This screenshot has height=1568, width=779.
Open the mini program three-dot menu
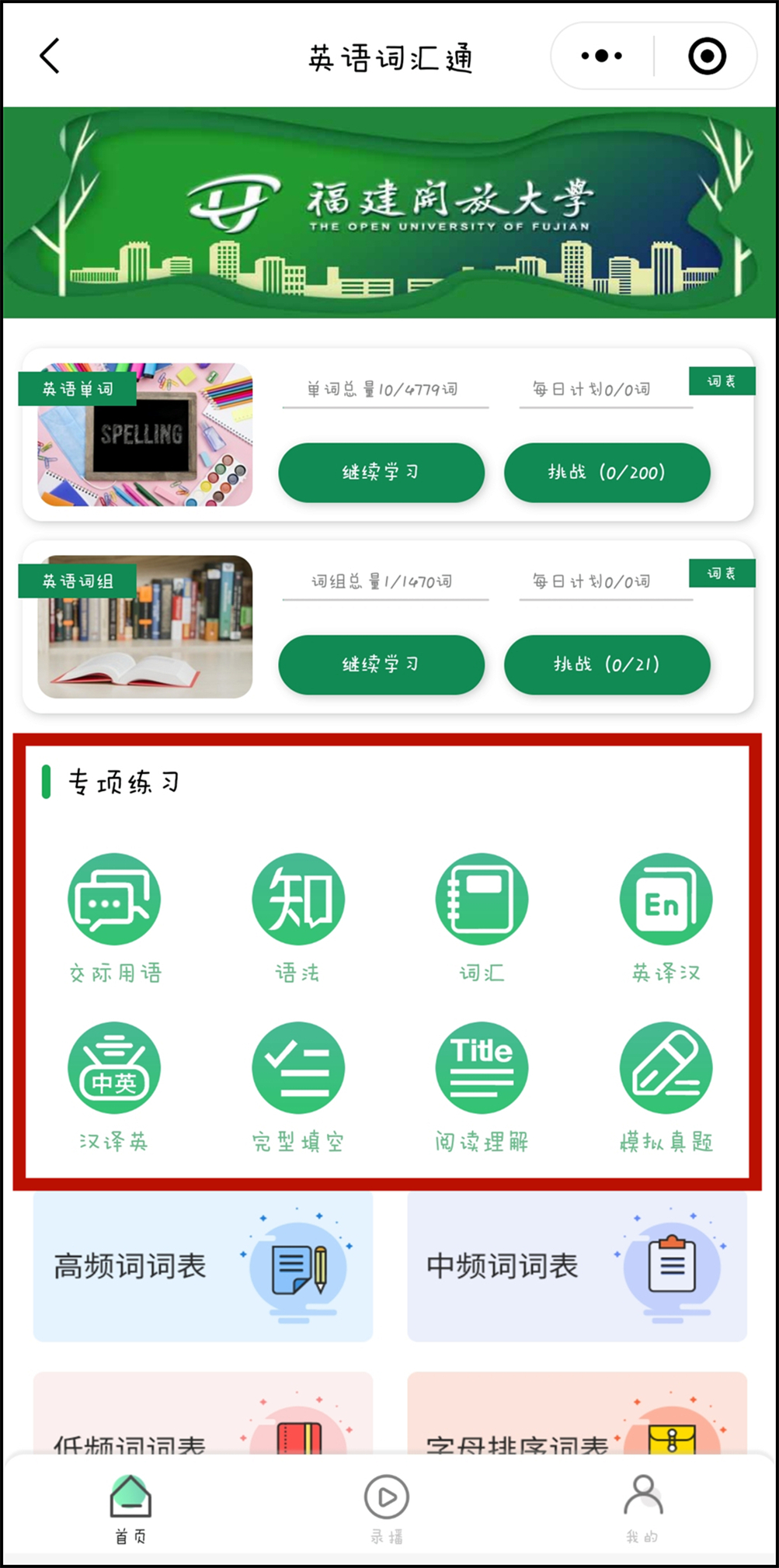602,56
